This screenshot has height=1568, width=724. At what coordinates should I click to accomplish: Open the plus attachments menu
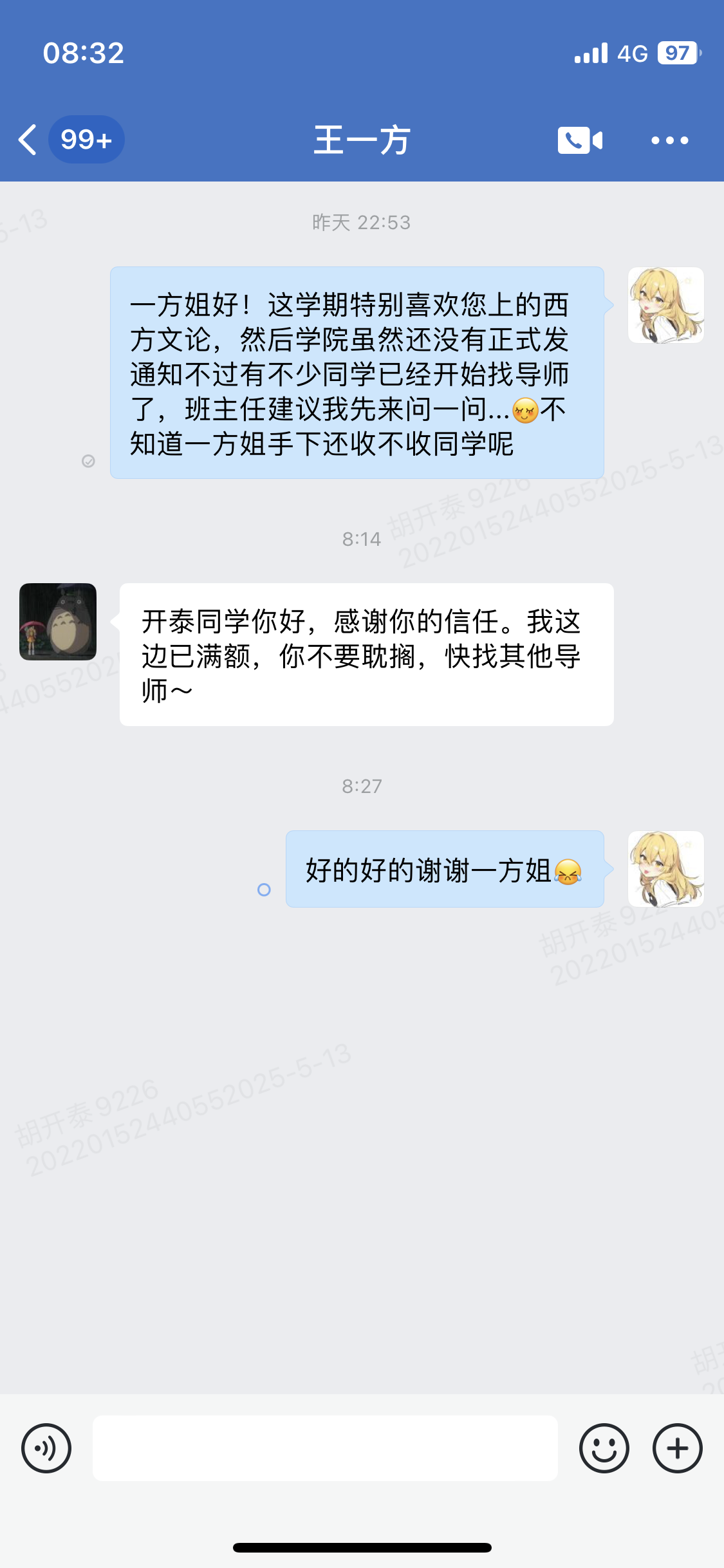tap(677, 1448)
